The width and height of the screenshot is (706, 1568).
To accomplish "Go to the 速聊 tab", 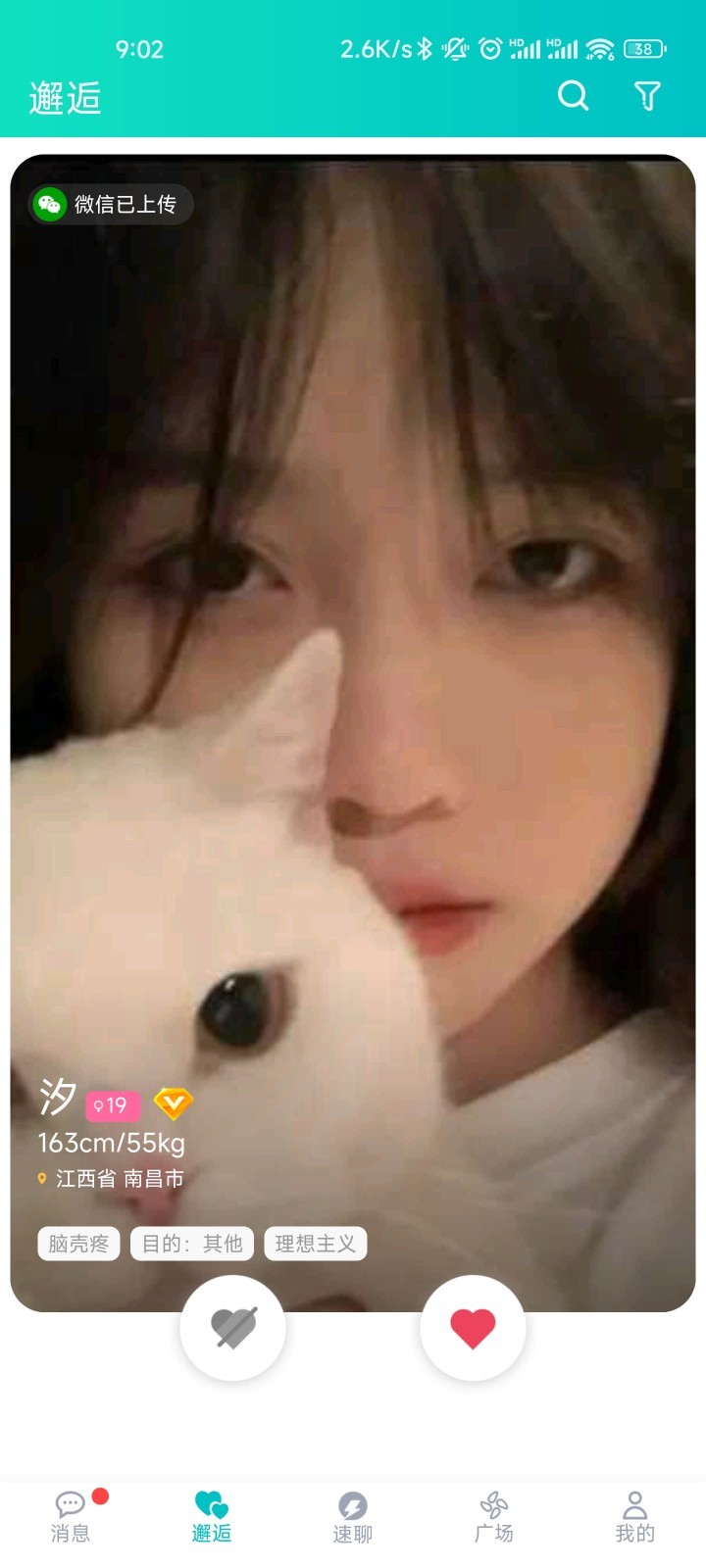I will [x=353, y=1515].
